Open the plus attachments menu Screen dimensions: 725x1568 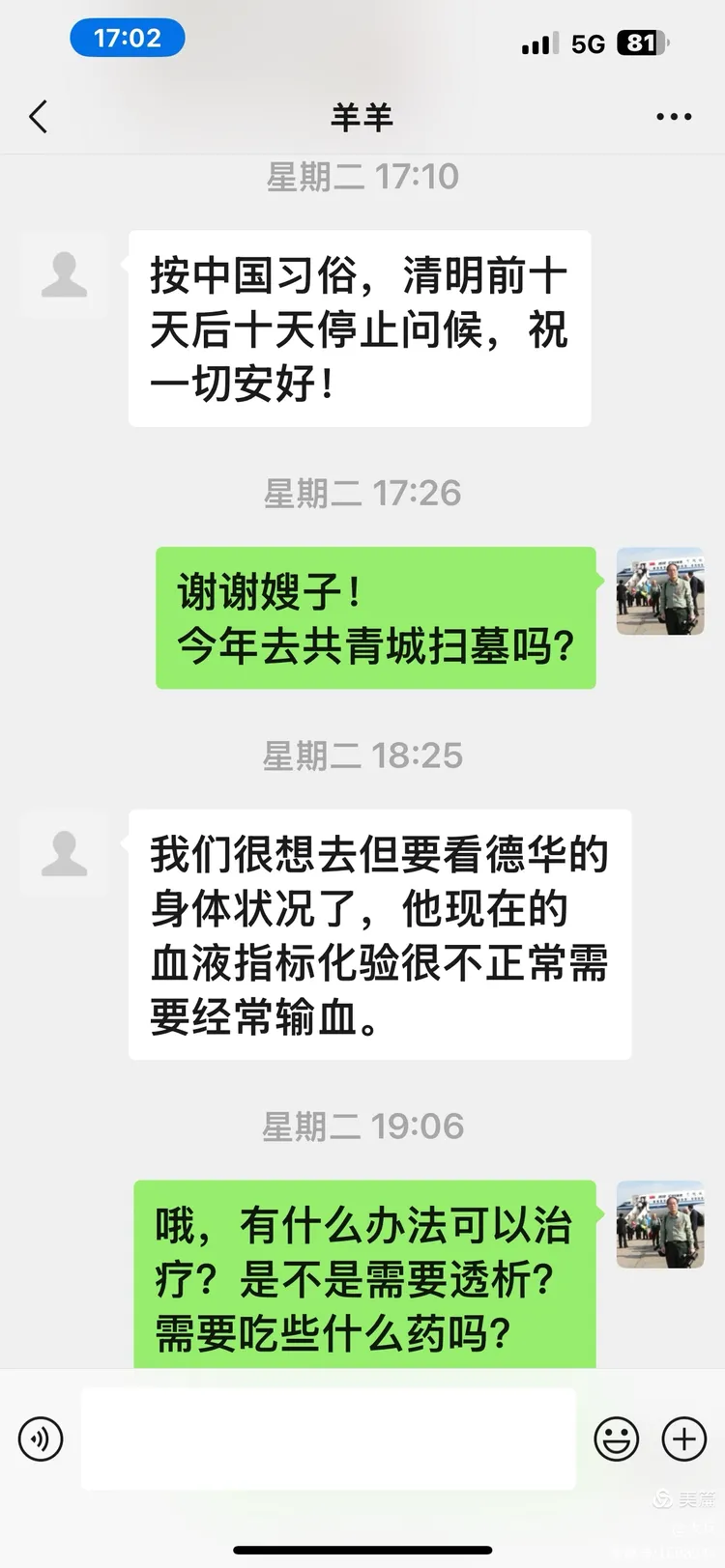(x=683, y=1439)
